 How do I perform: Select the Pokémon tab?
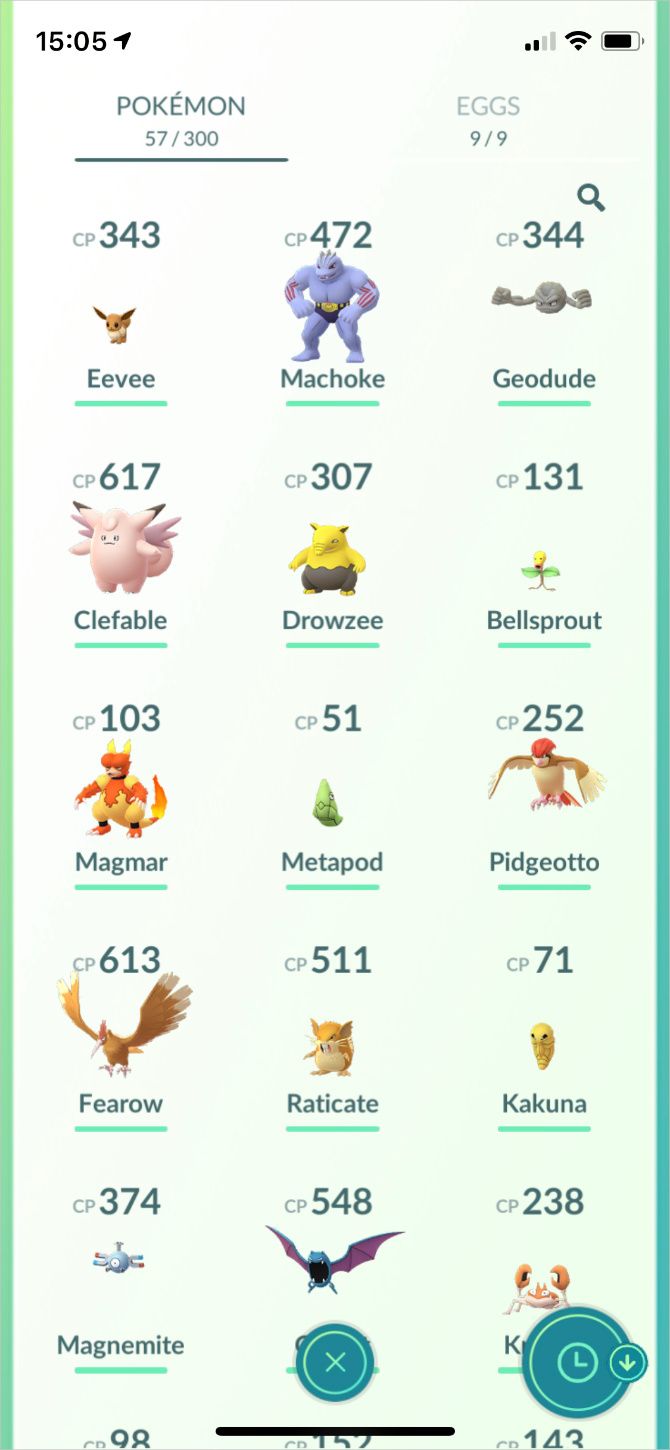tap(181, 121)
